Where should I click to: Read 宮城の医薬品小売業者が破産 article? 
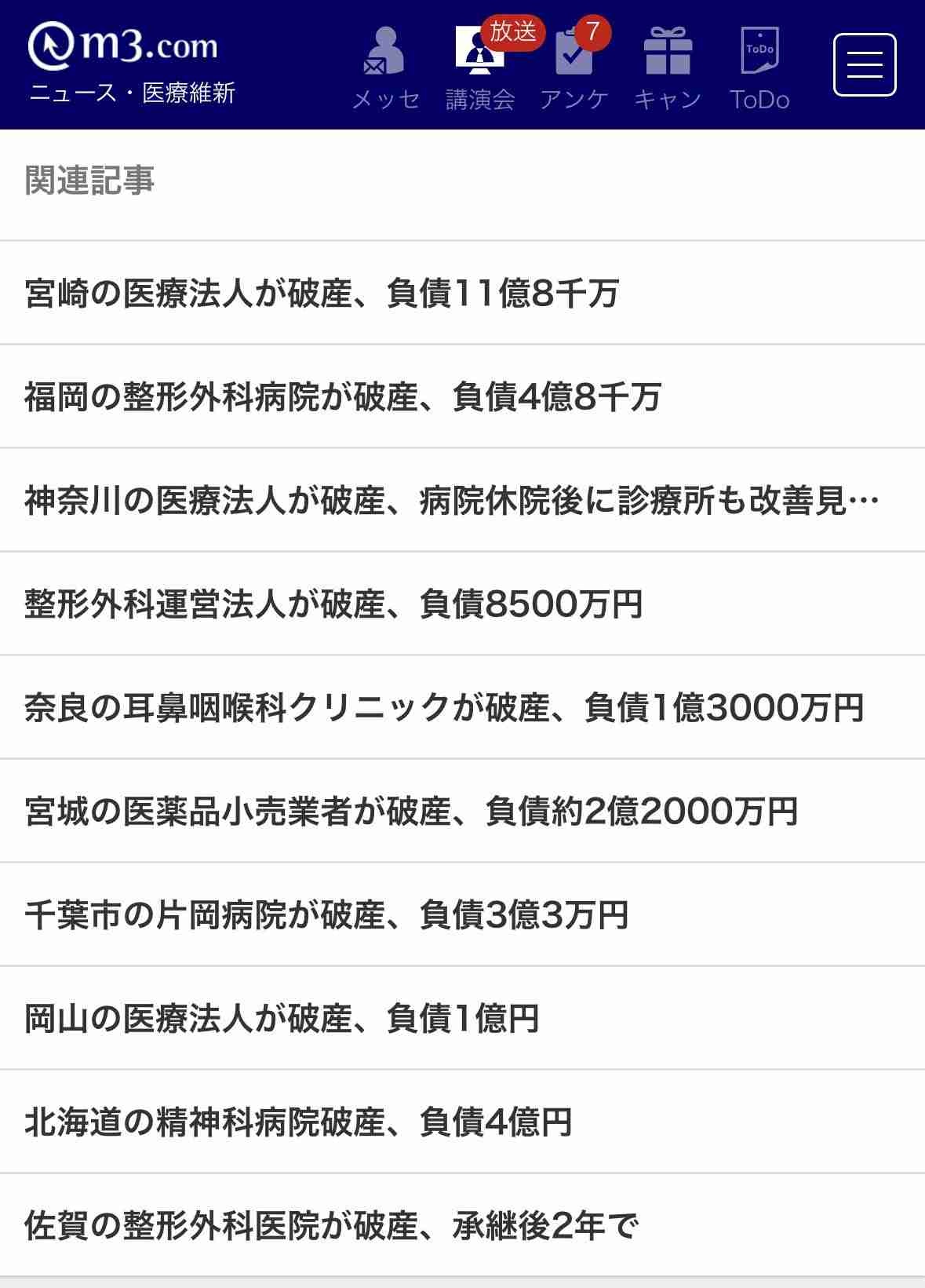coord(411,811)
